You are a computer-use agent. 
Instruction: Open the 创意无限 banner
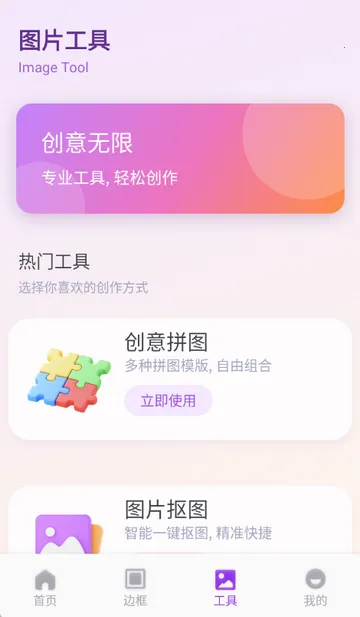180,159
